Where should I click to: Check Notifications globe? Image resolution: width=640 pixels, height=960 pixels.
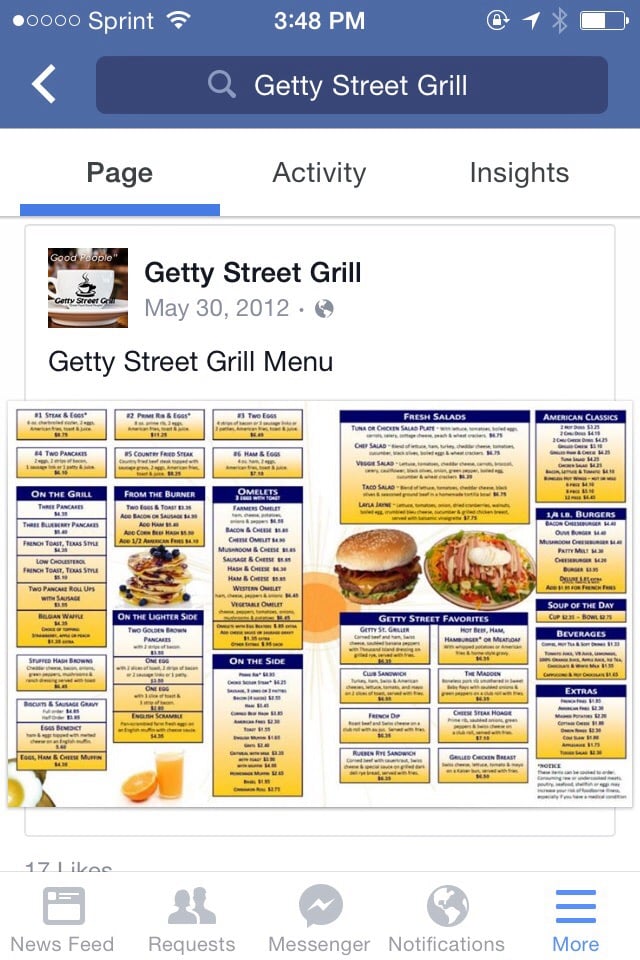(447, 919)
